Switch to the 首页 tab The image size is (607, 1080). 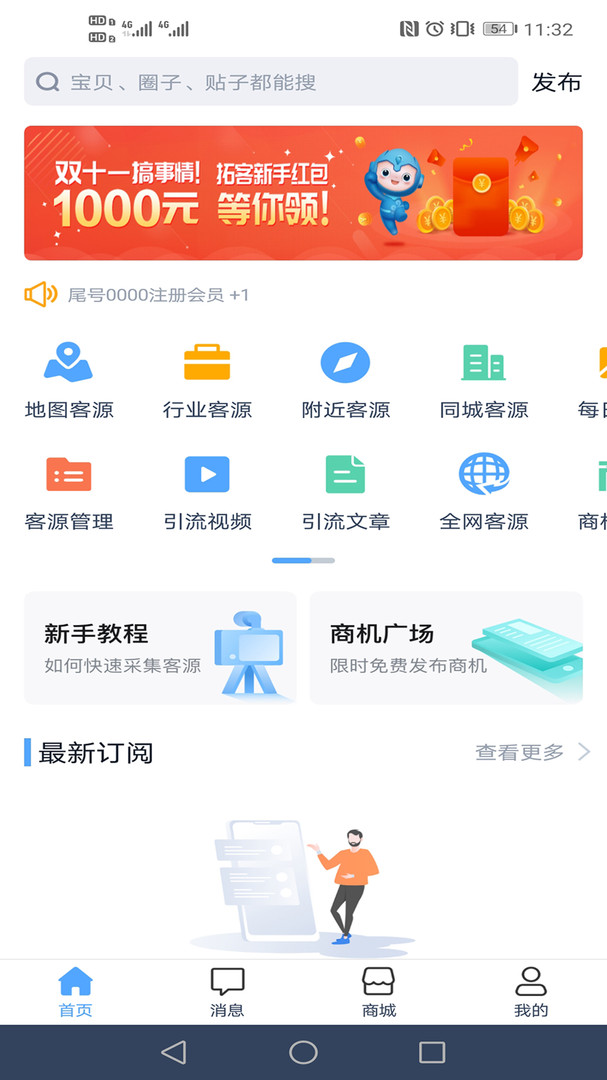[75, 991]
